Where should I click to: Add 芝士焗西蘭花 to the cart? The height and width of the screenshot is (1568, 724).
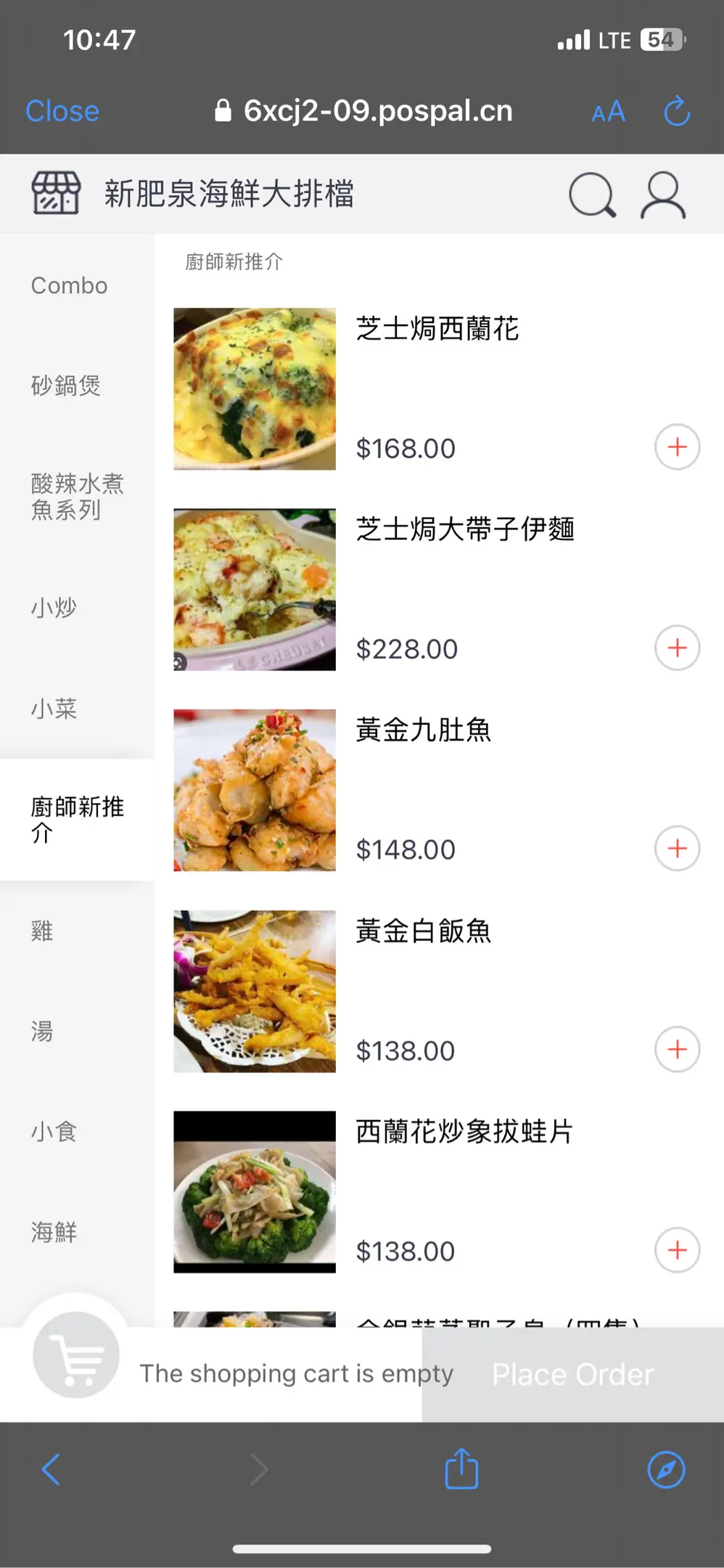pos(677,447)
